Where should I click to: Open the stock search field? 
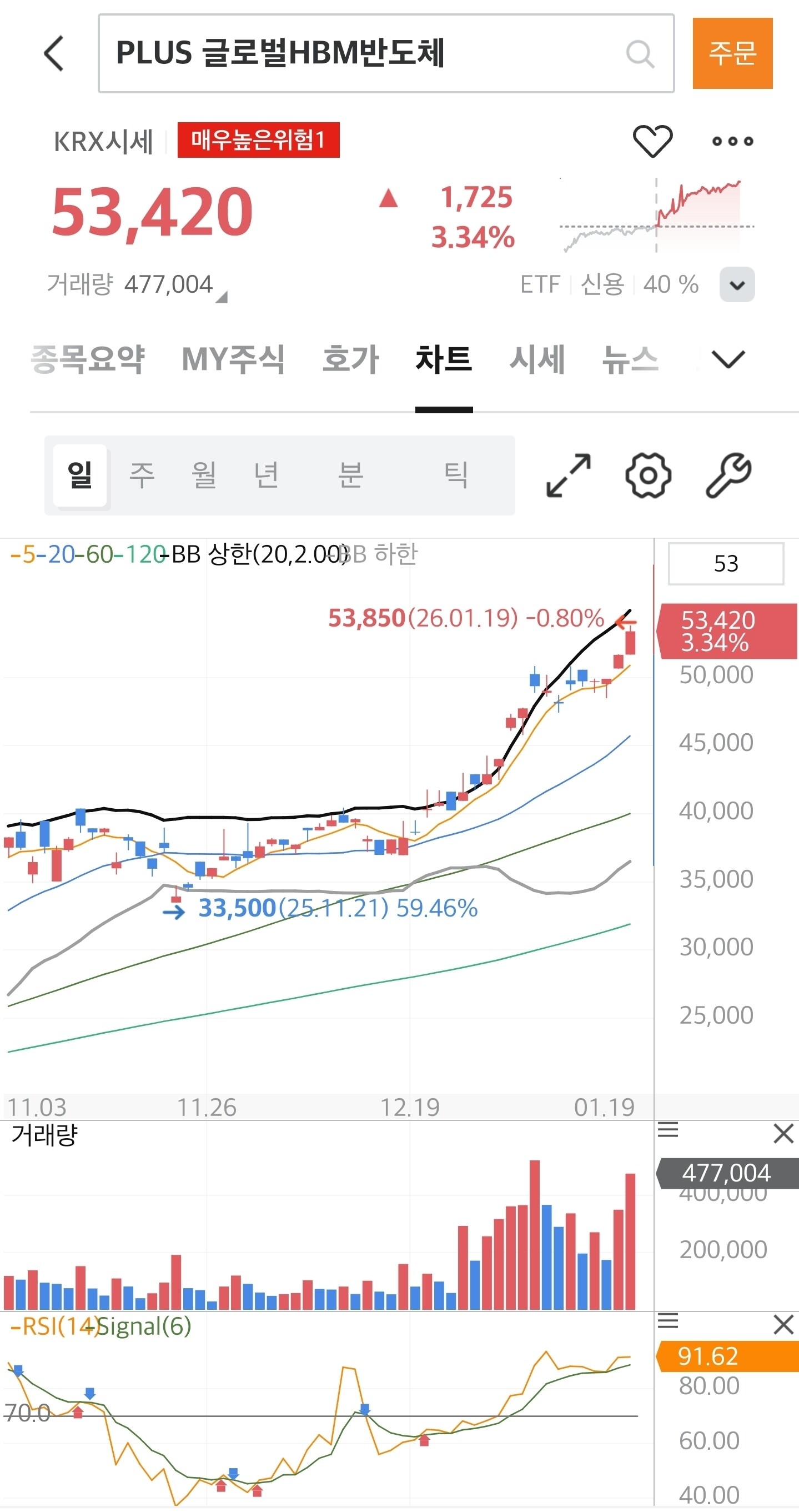point(386,53)
